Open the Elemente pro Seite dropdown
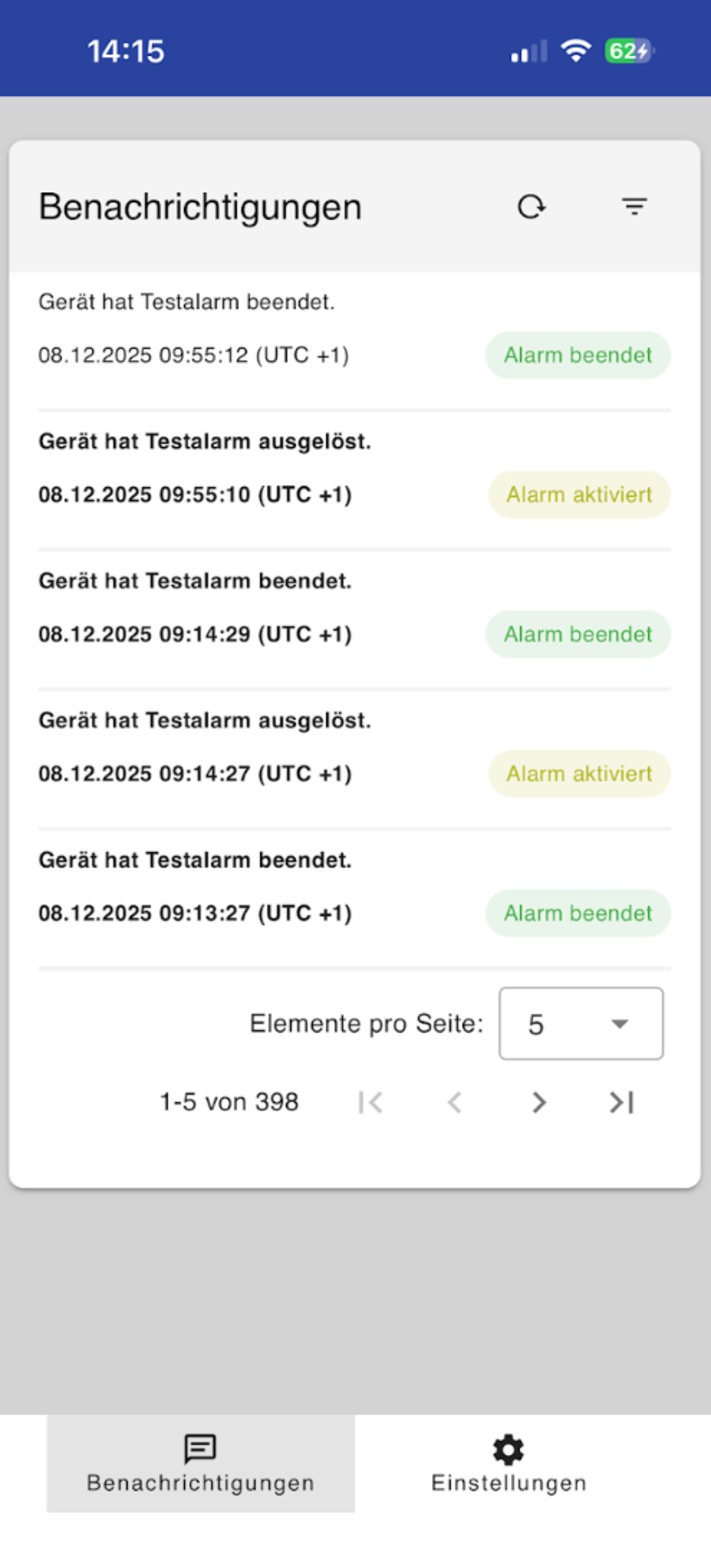Viewport: 711px width, 1560px height. (581, 1024)
